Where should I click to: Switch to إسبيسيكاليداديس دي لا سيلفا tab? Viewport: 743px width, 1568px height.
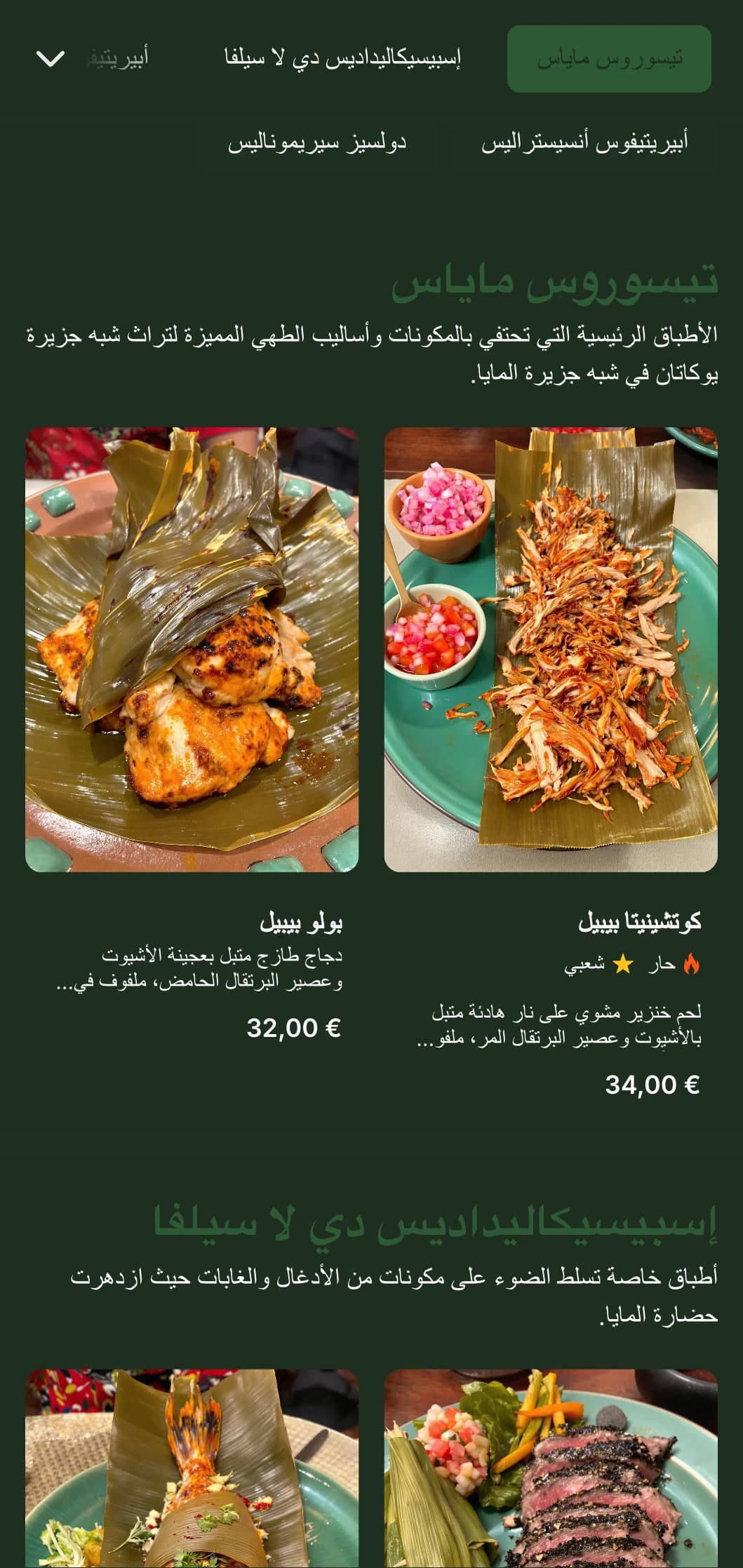342,59
